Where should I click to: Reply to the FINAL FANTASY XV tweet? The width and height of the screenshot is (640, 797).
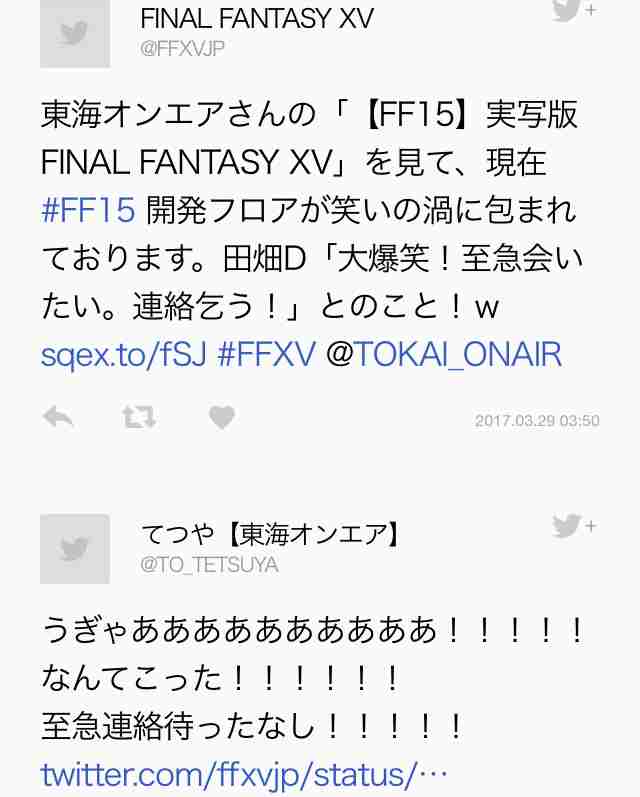[x=59, y=417]
